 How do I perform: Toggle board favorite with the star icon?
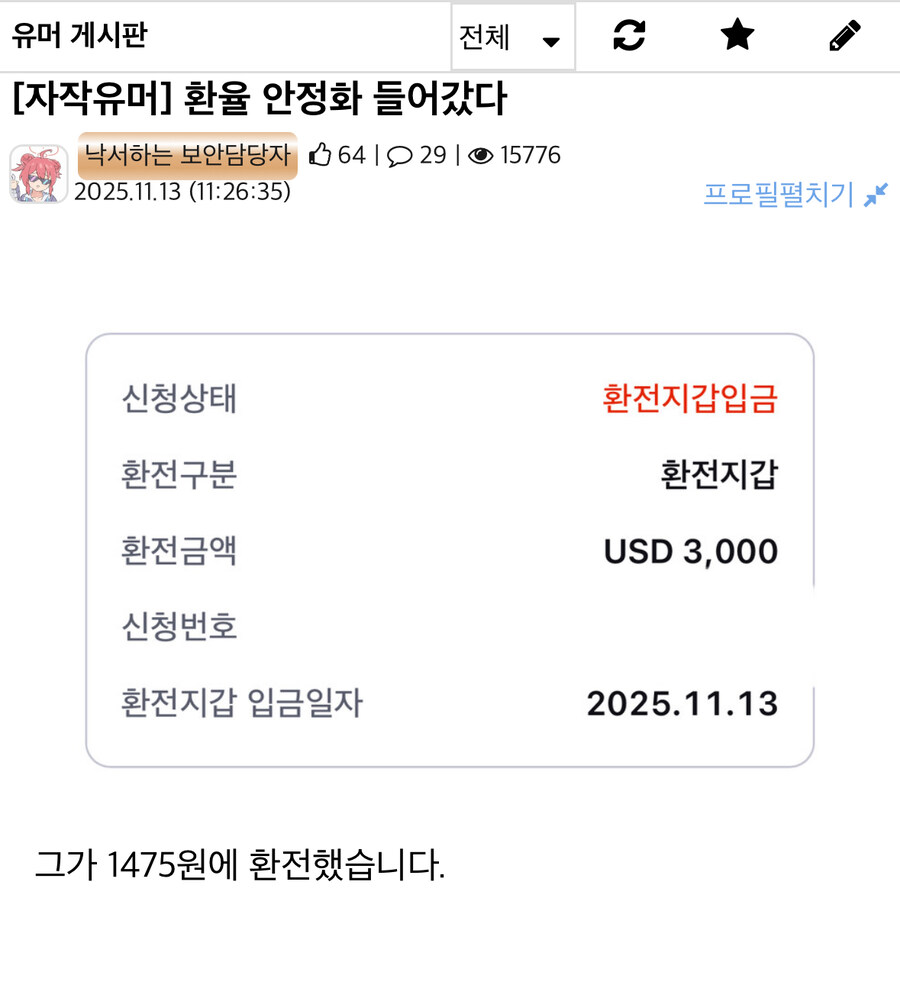pos(736,35)
